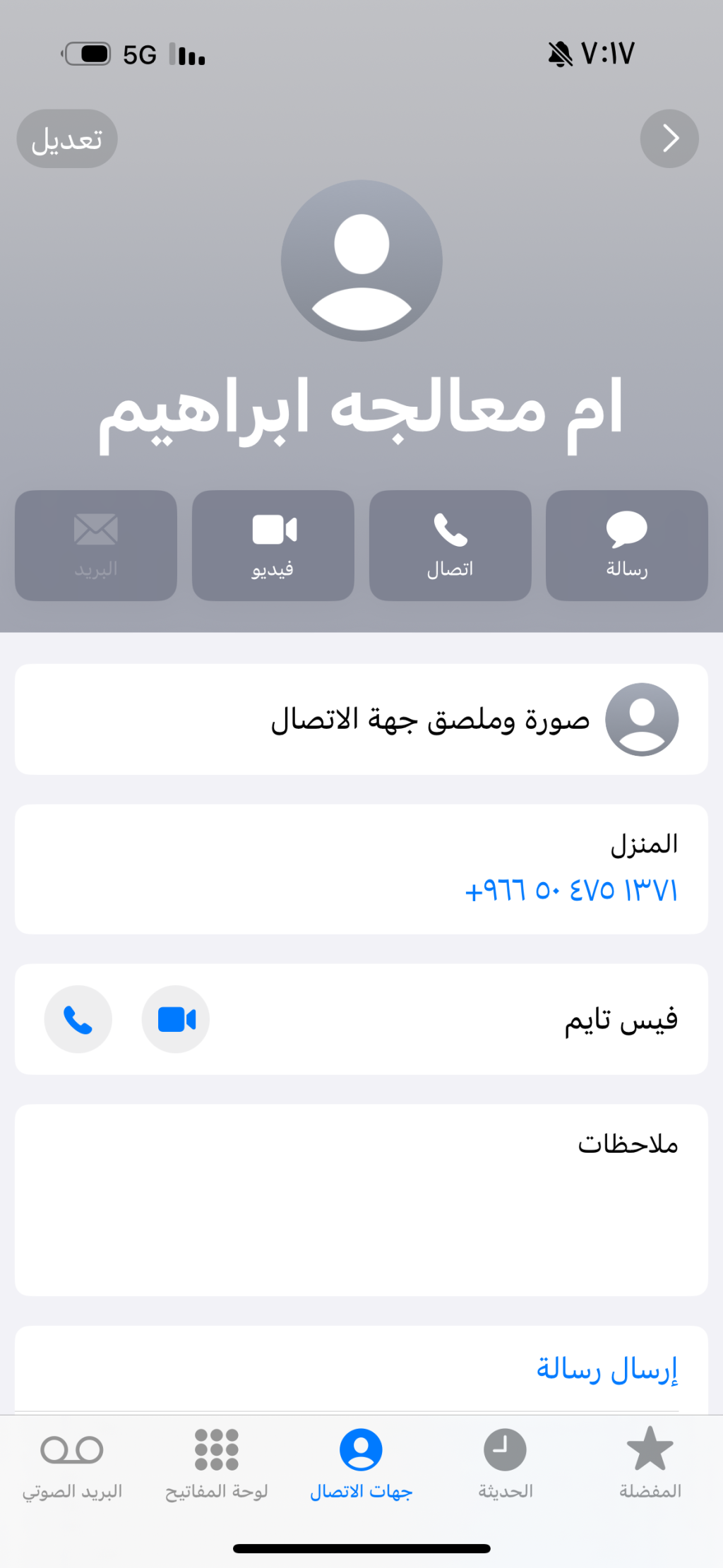Viewport: 723px width, 1568px height.
Task: Tap إرسال رسالة link
Action: 607,1369
